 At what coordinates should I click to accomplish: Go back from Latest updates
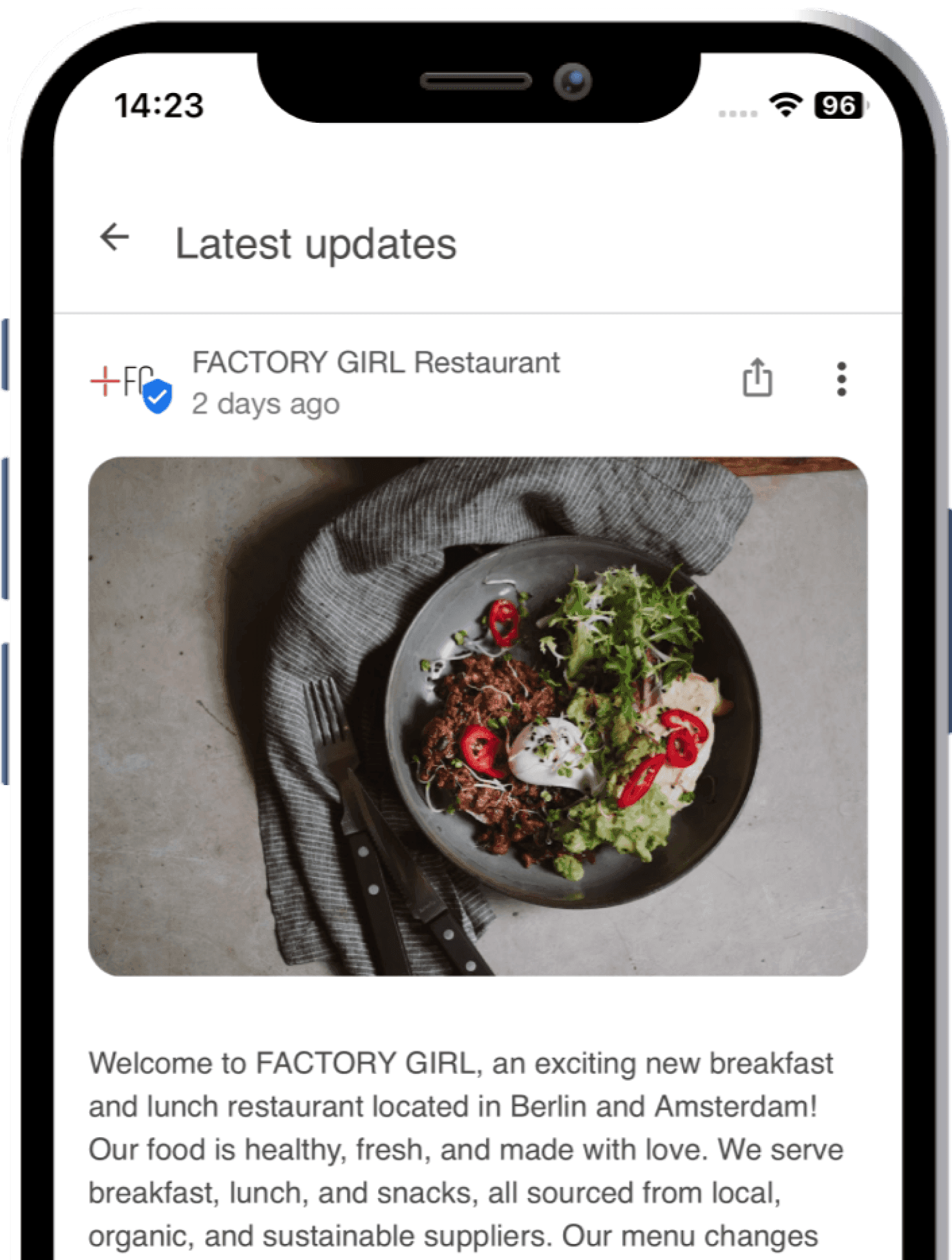(x=115, y=238)
